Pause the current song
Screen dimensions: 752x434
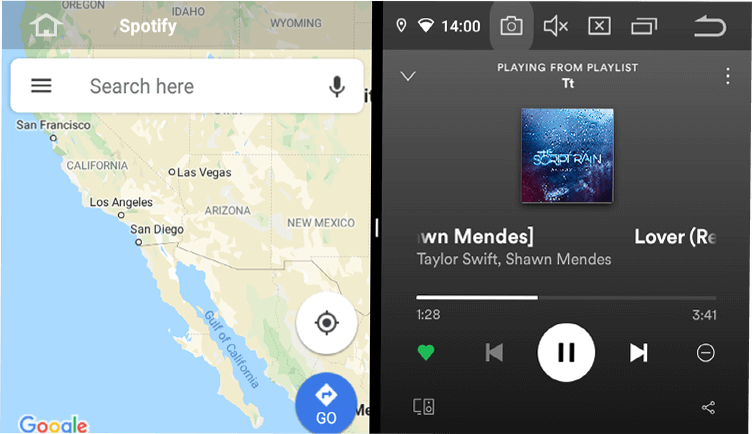pyautogui.click(x=566, y=352)
